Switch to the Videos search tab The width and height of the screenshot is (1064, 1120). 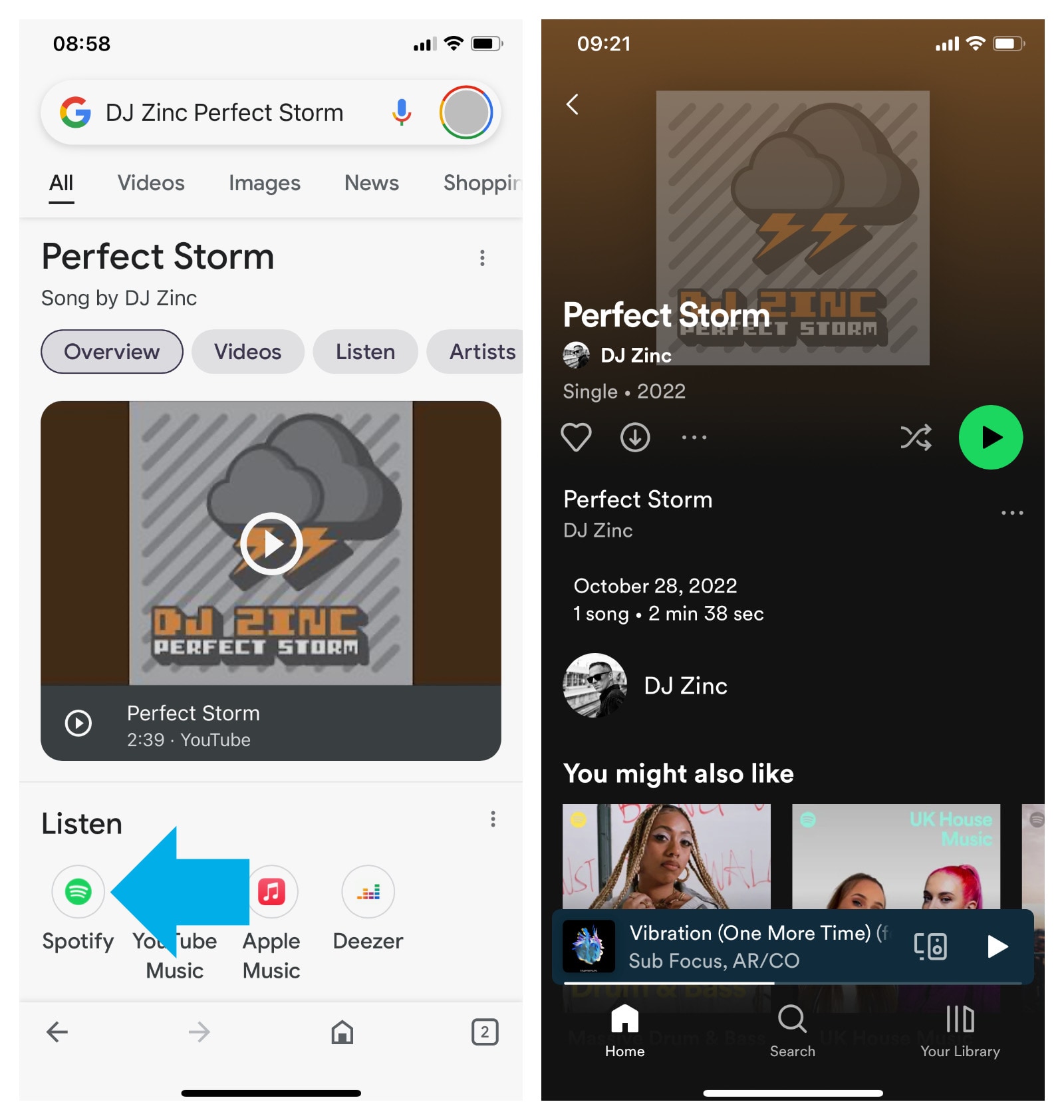pos(151,183)
